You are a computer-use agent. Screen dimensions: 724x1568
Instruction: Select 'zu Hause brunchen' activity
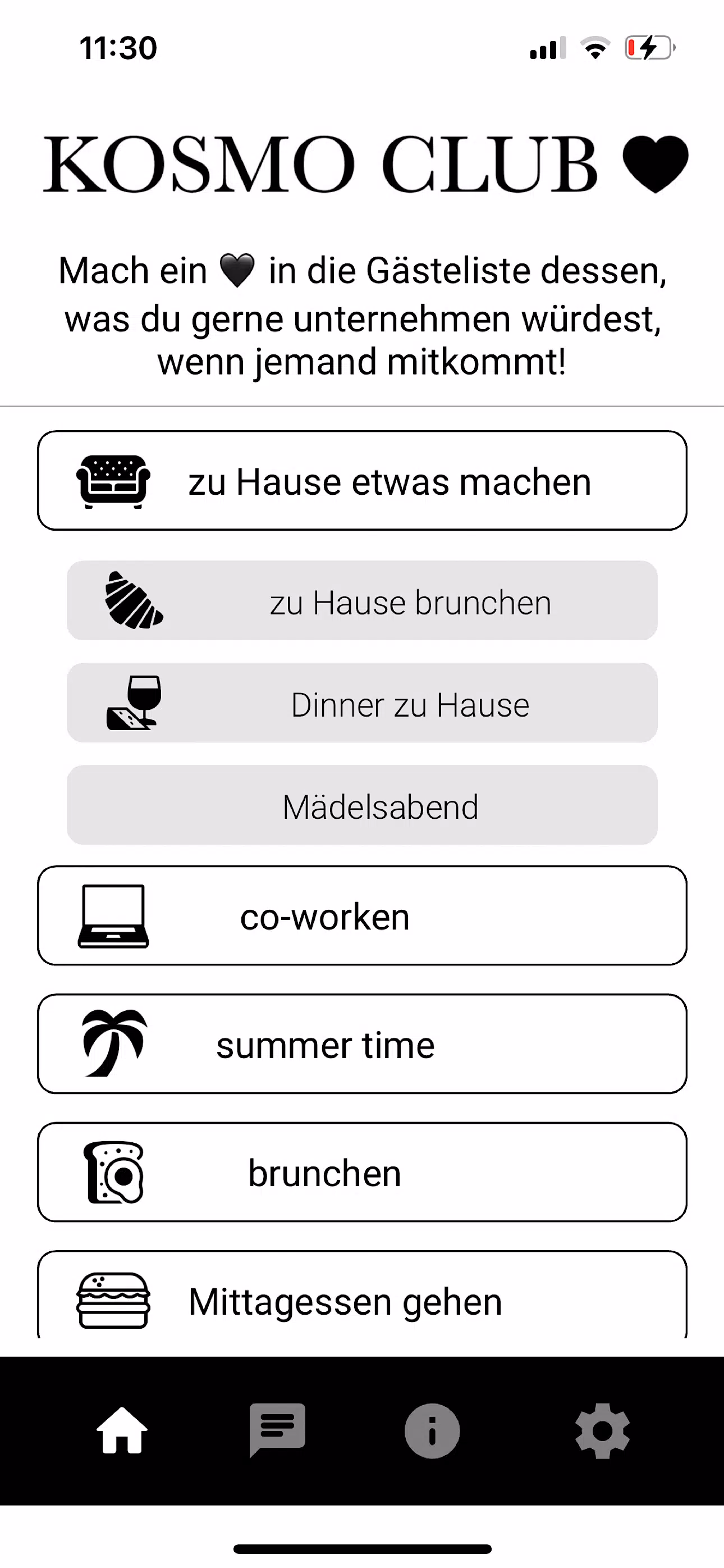(x=362, y=601)
